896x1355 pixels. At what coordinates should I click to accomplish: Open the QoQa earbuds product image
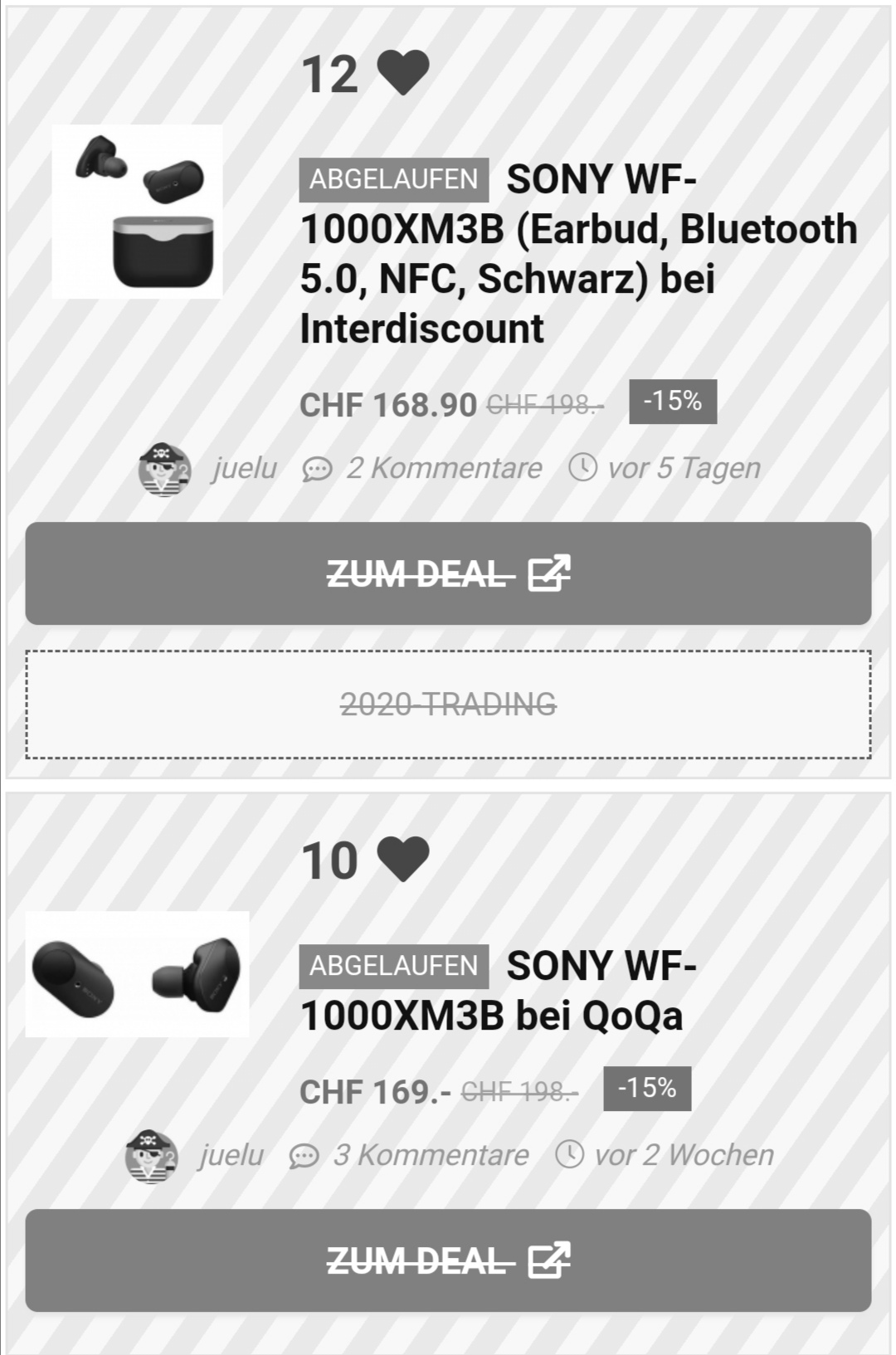pos(137,974)
